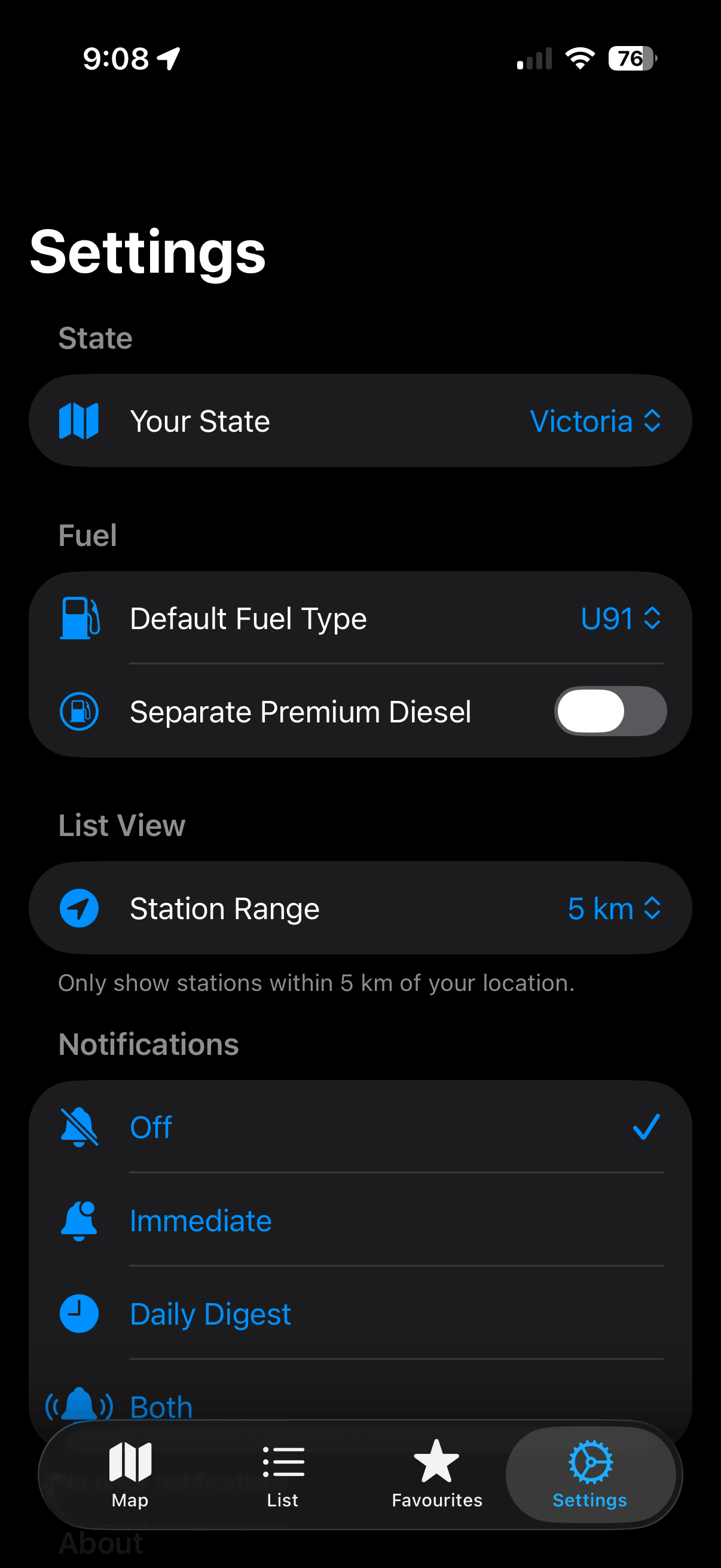Tap the bell icon next to Immediate
The width and height of the screenshot is (721, 1568).
(79, 1220)
